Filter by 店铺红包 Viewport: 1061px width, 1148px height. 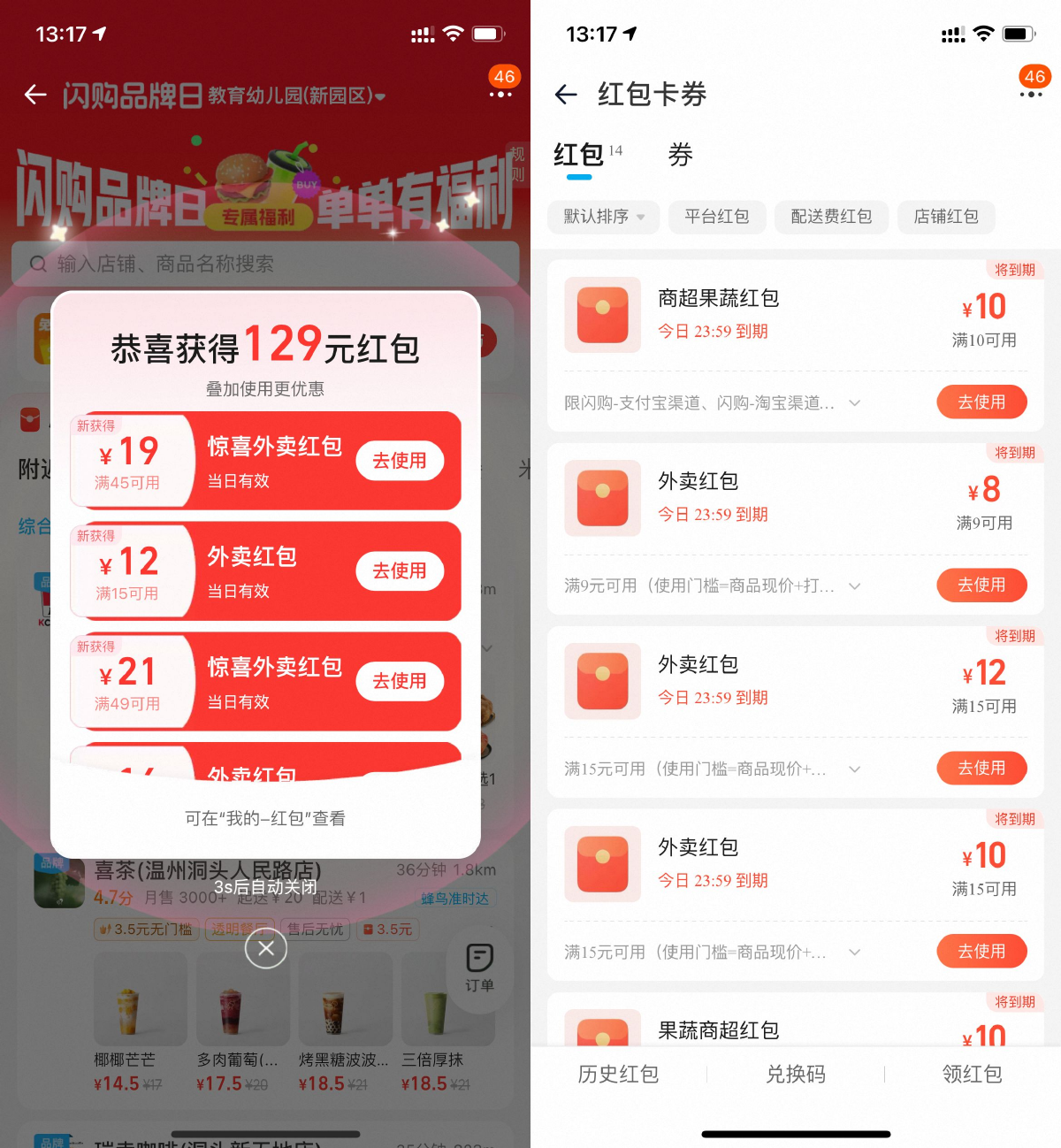coord(945,217)
